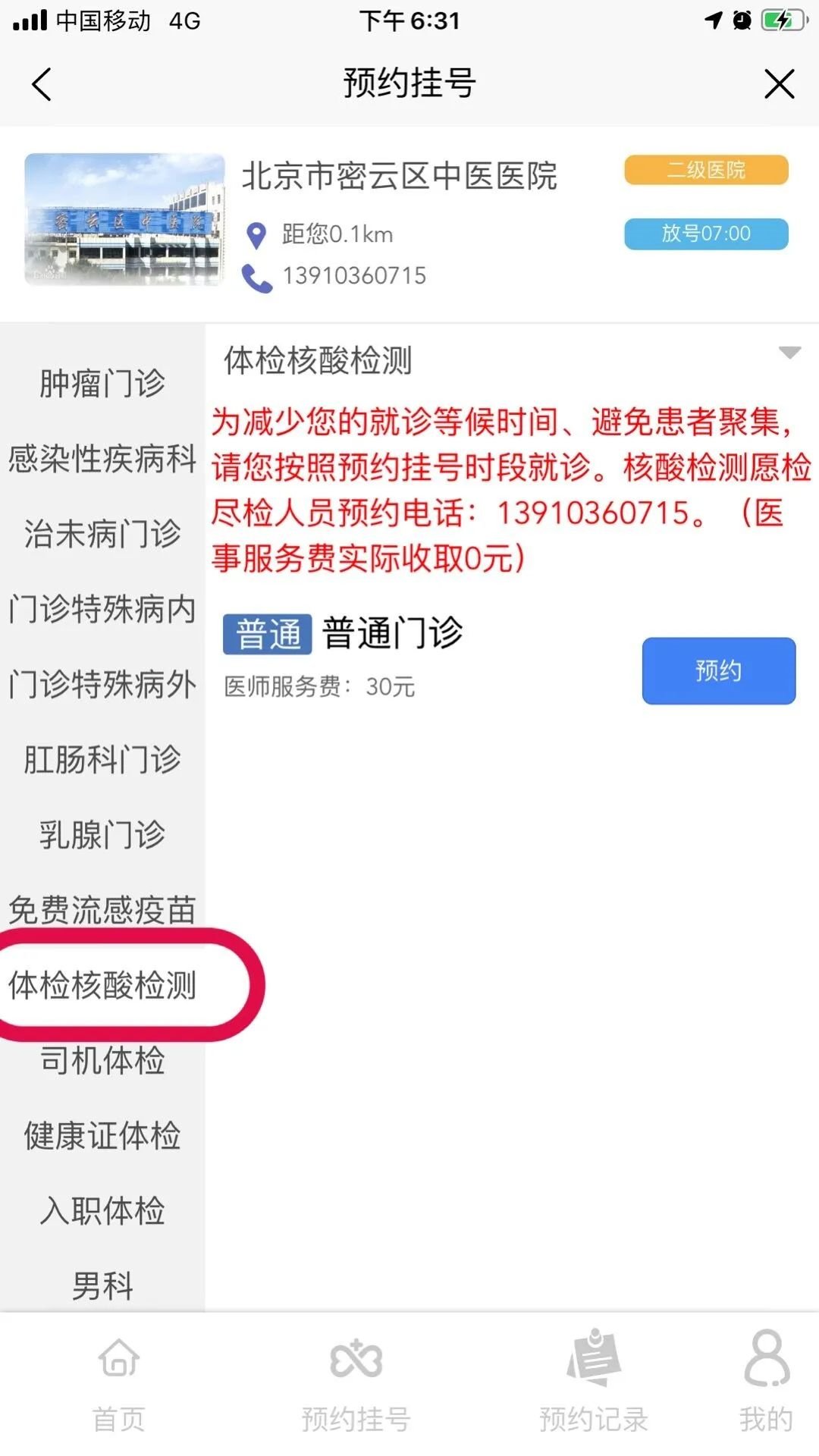The height and width of the screenshot is (1456, 819).
Task: Choose 治未病门诊 in the list
Action: point(102,534)
